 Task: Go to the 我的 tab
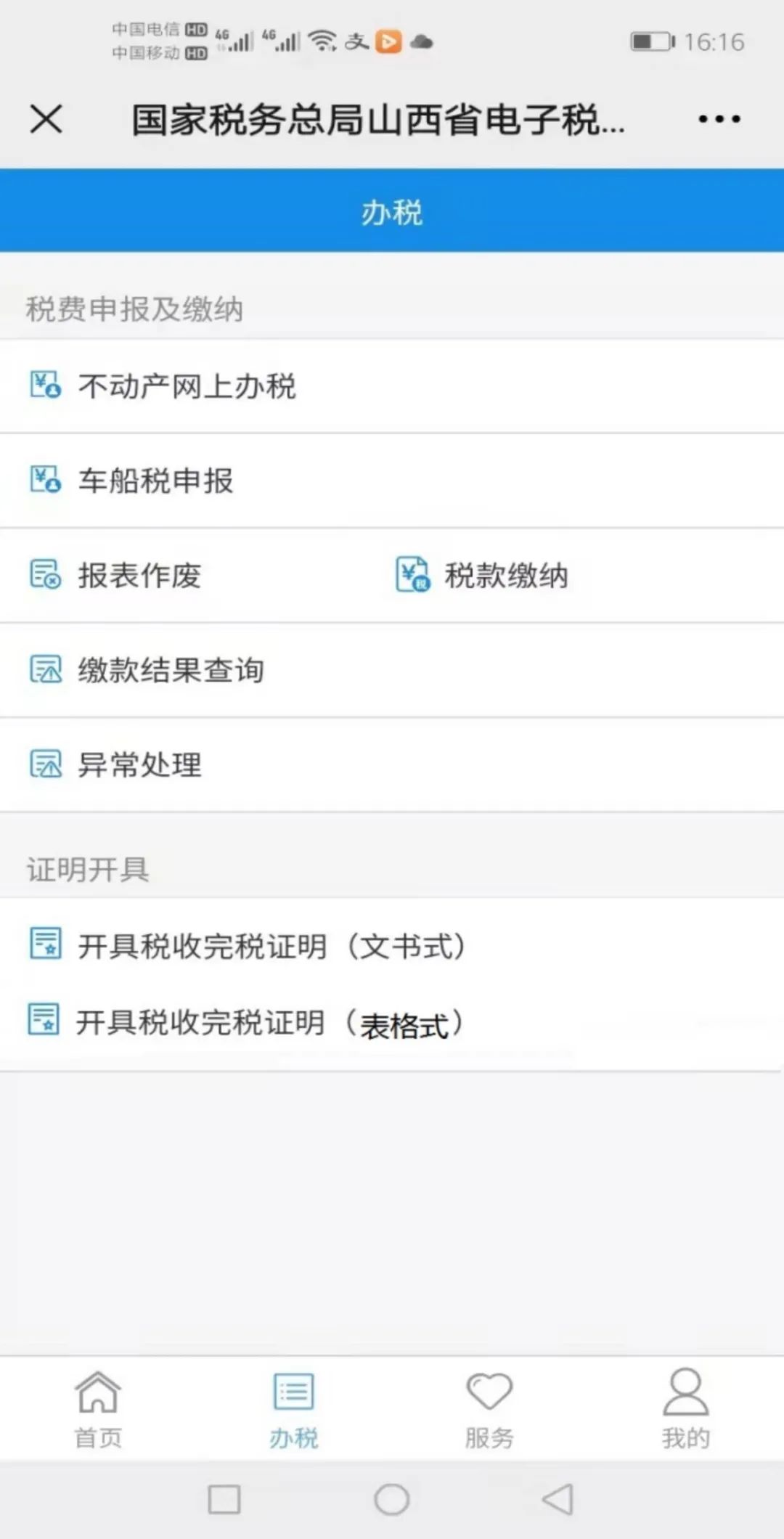[685, 1410]
